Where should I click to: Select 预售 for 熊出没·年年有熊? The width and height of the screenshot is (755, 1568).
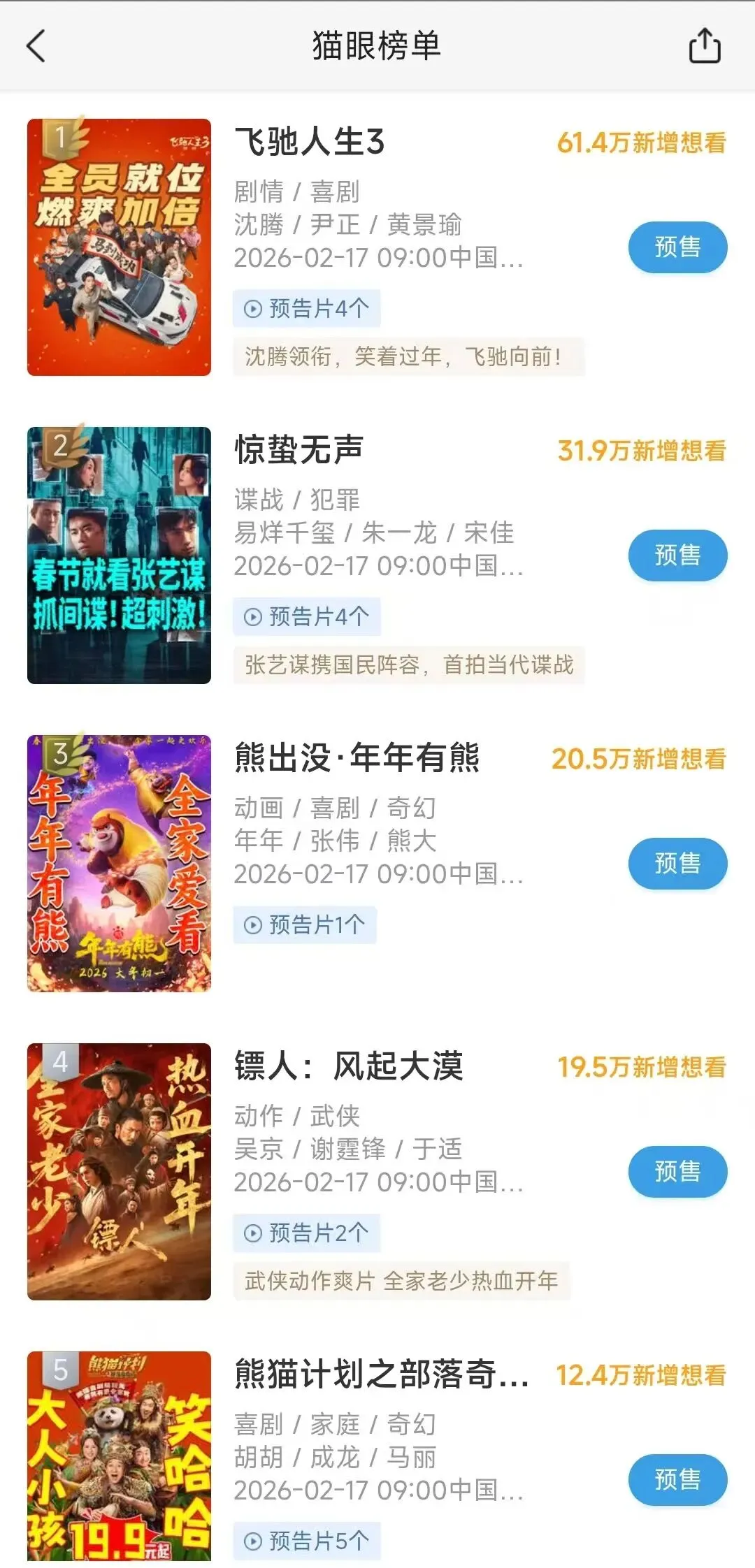coord(677,864)
